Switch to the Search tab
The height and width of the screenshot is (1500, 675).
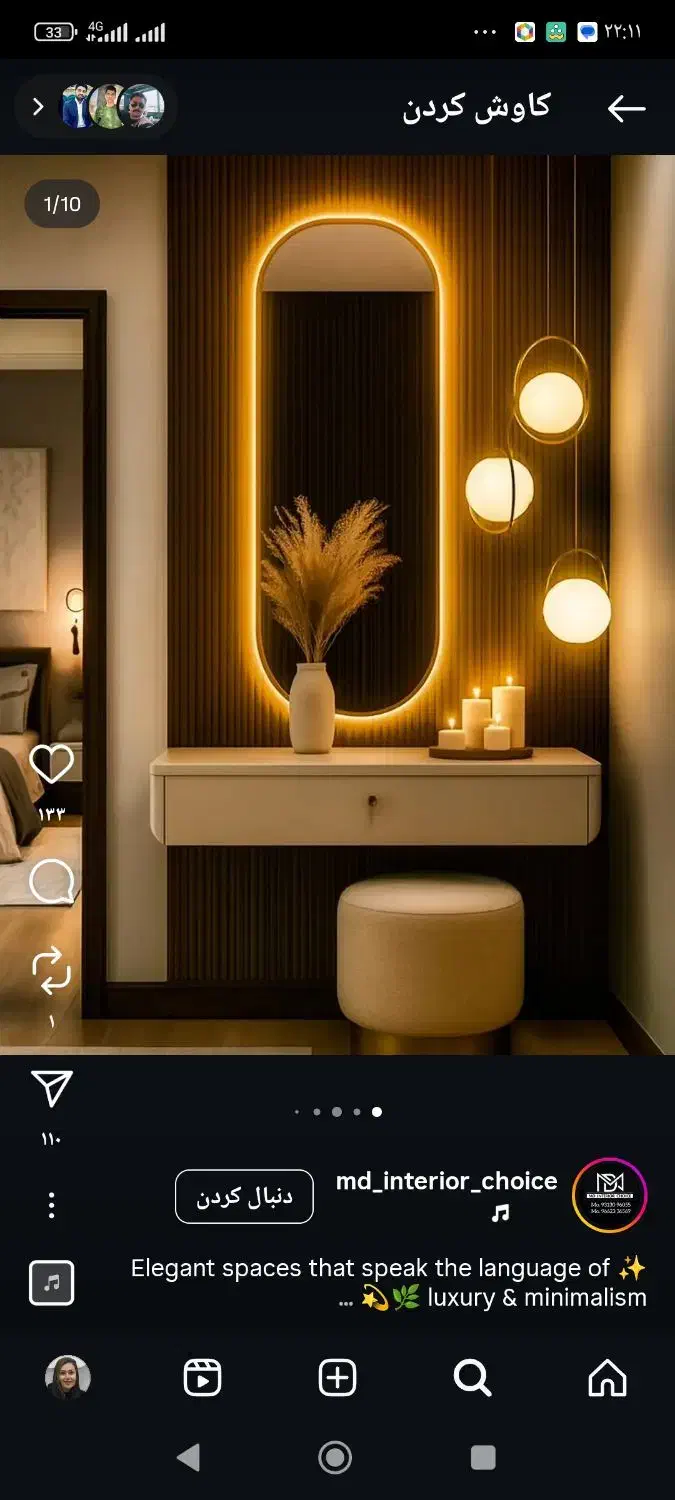(472, 1378)
